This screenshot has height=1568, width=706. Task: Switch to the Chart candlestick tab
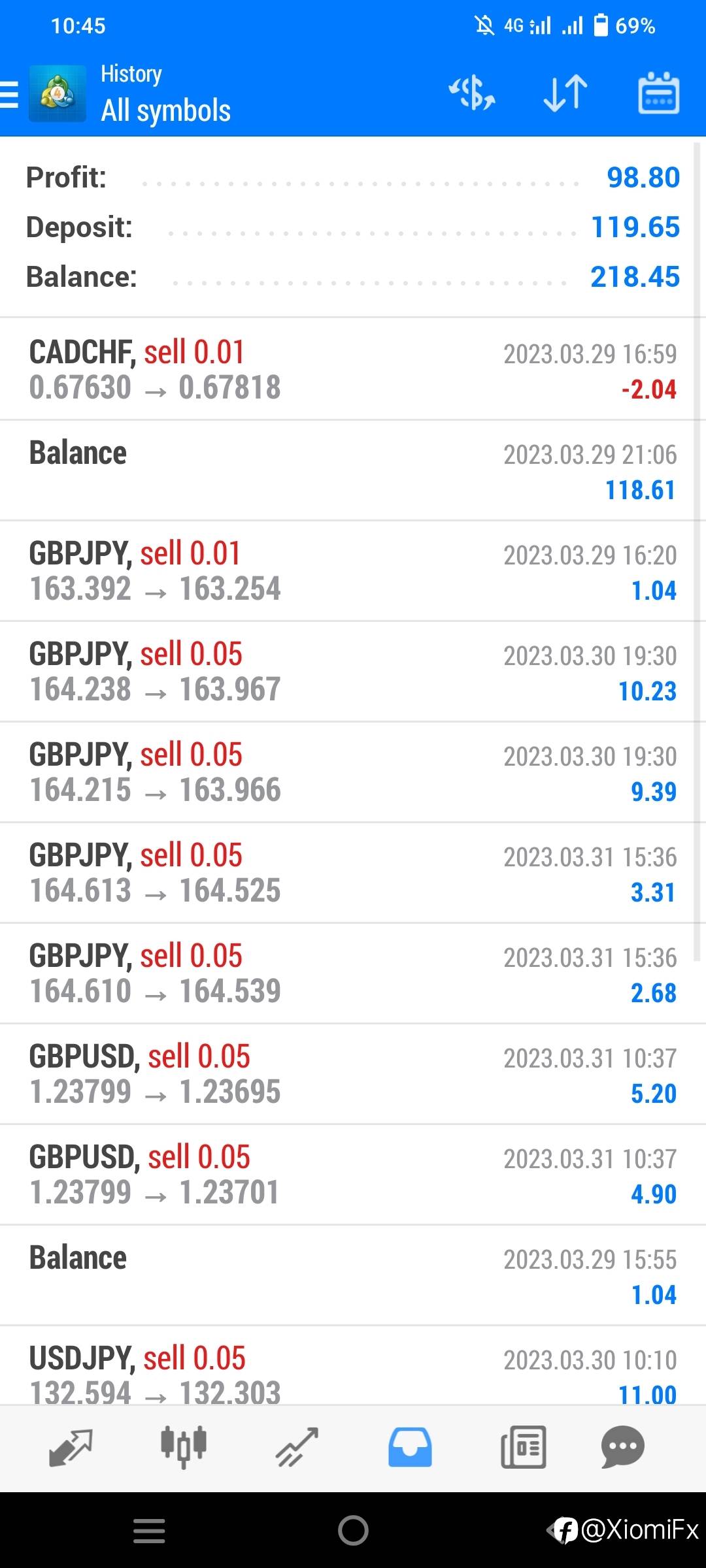tap(184, 1448)
